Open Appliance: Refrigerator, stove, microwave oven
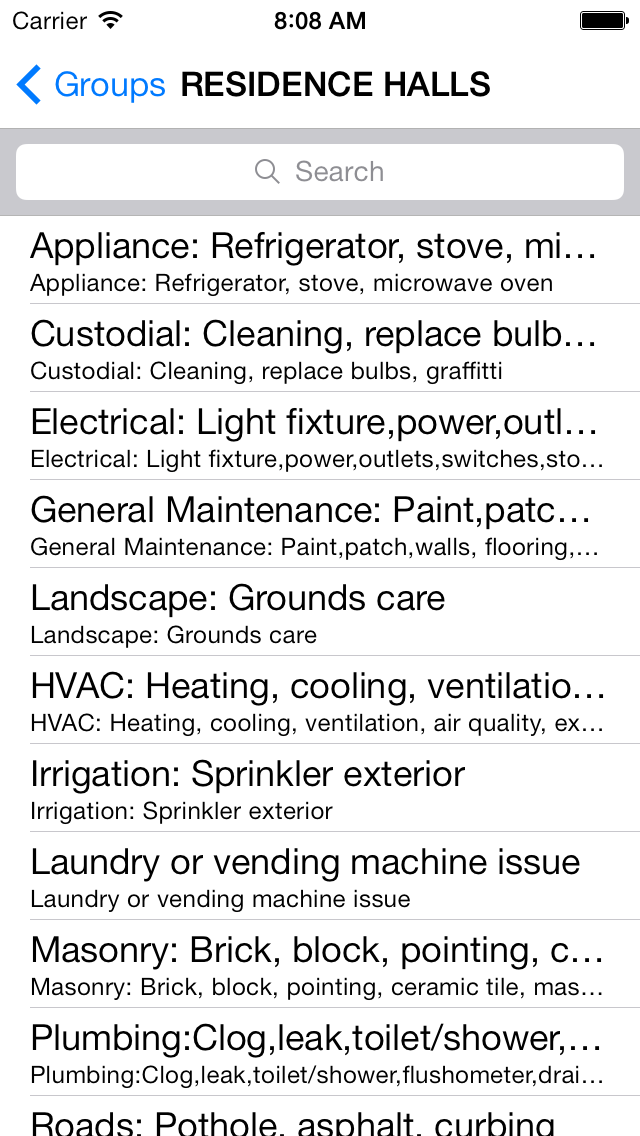Image resolution: width=640 pixels, height=1136 pixels. (320, 261)
